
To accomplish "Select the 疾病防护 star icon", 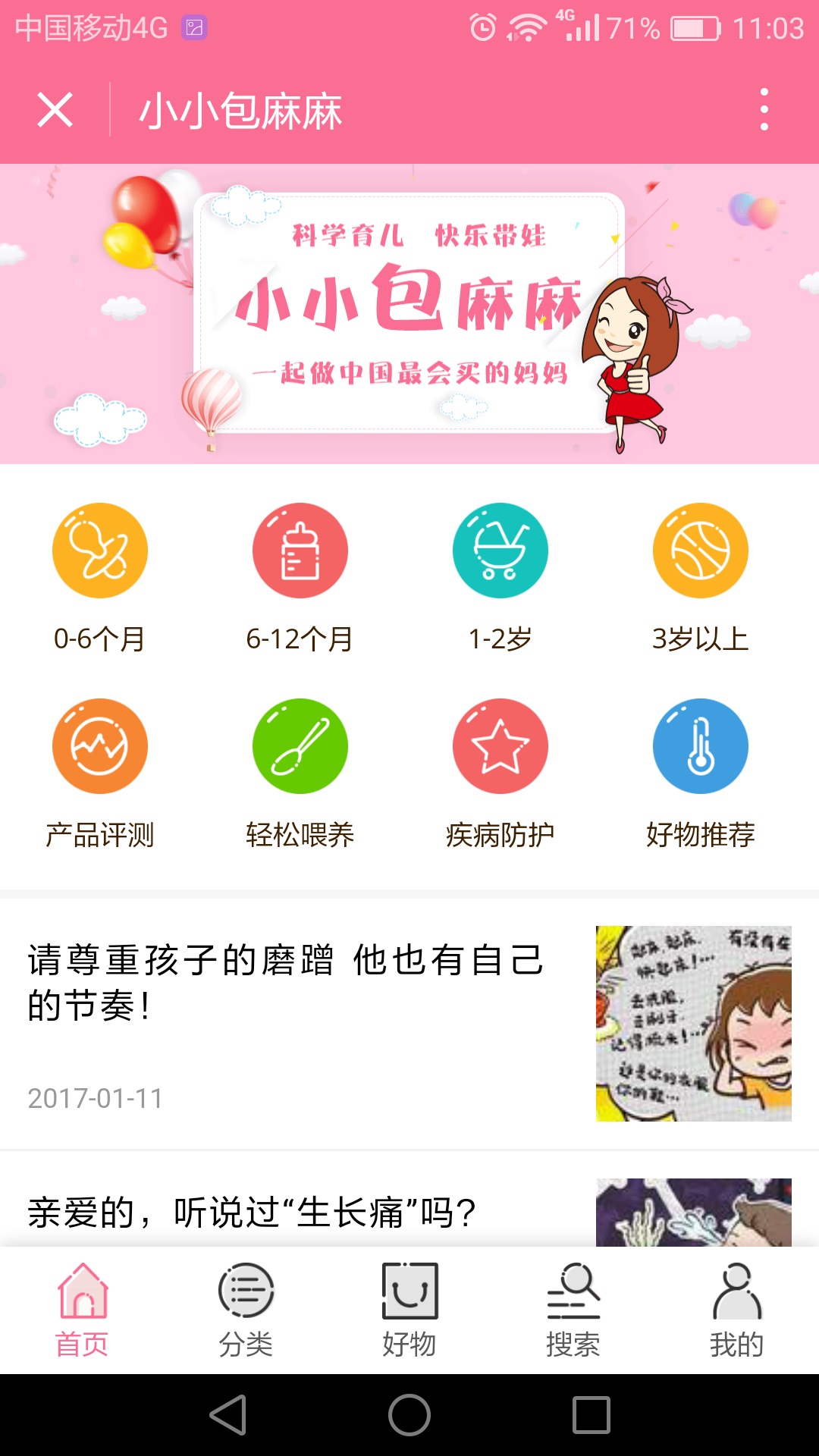I will (500, 745).
